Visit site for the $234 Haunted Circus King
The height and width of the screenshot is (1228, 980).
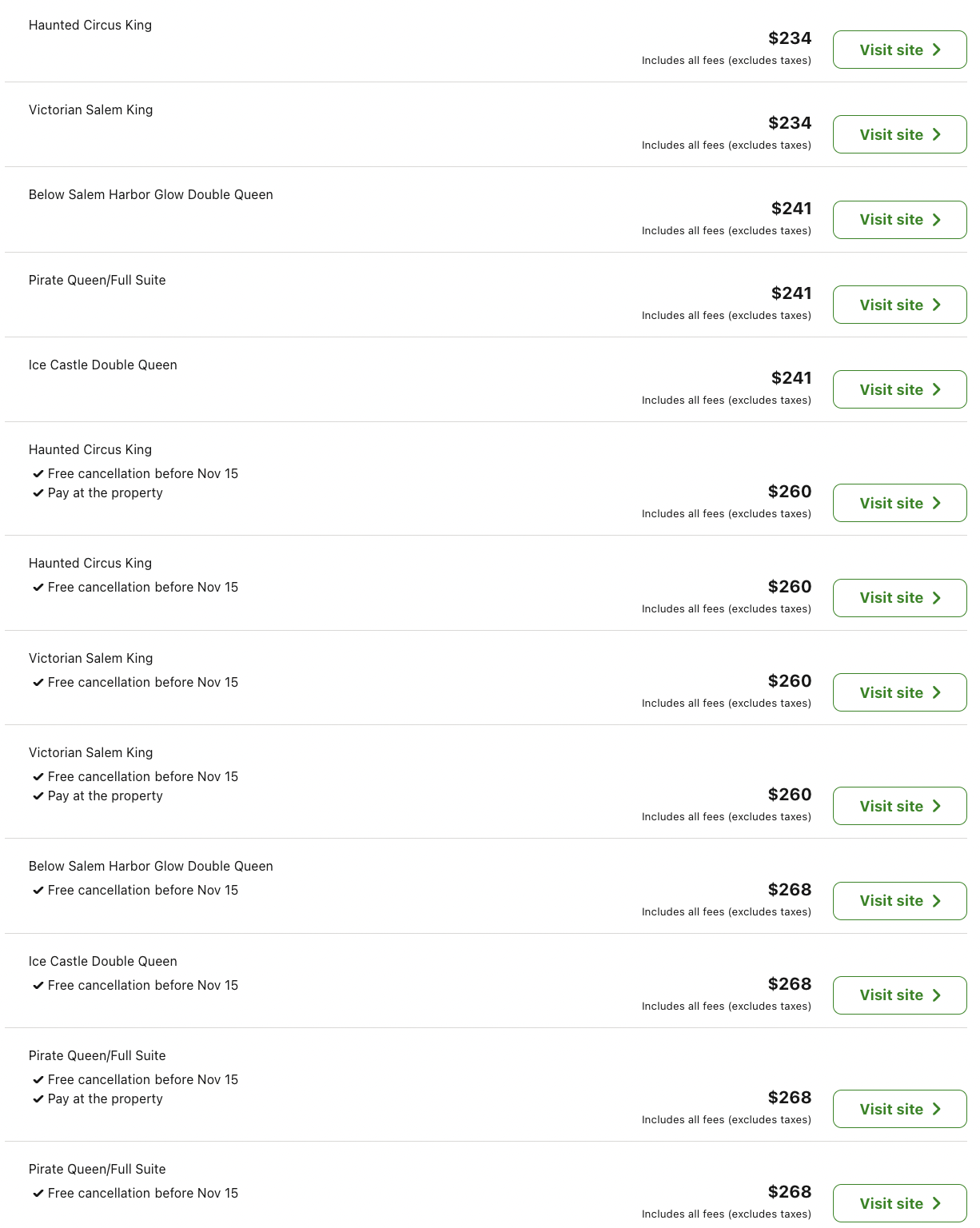[899, 50]
